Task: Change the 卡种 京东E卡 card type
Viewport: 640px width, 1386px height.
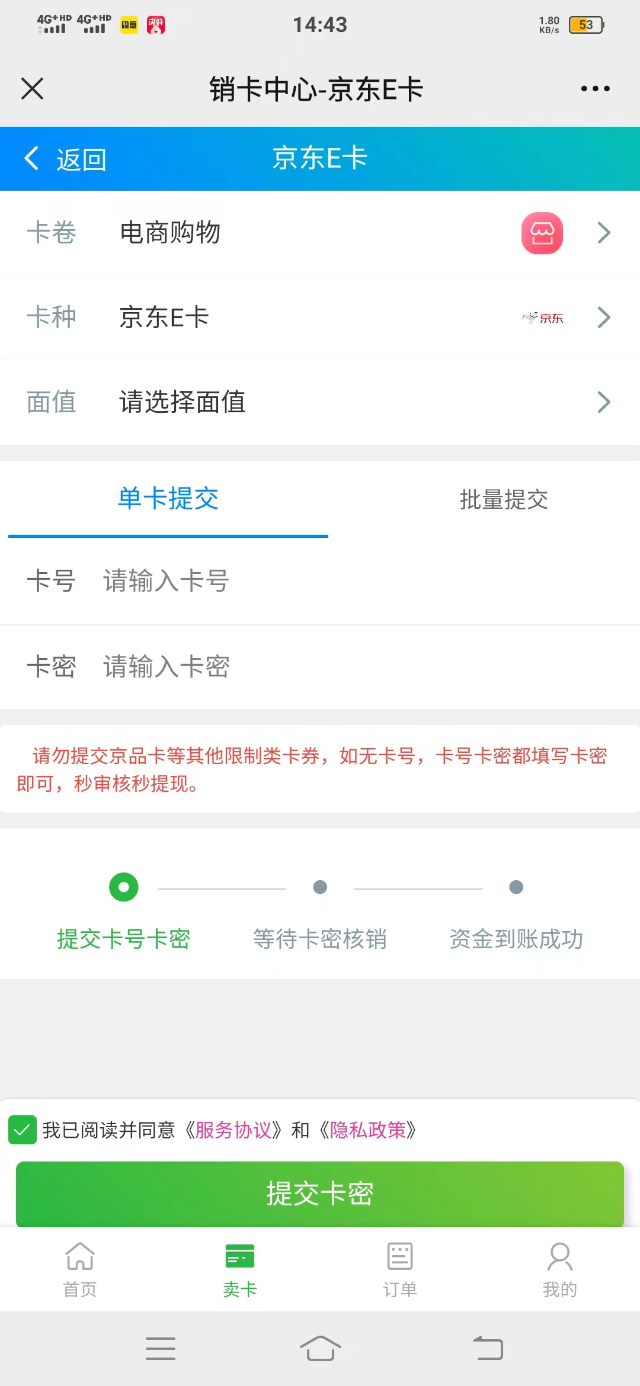Action: pos(320,317)
